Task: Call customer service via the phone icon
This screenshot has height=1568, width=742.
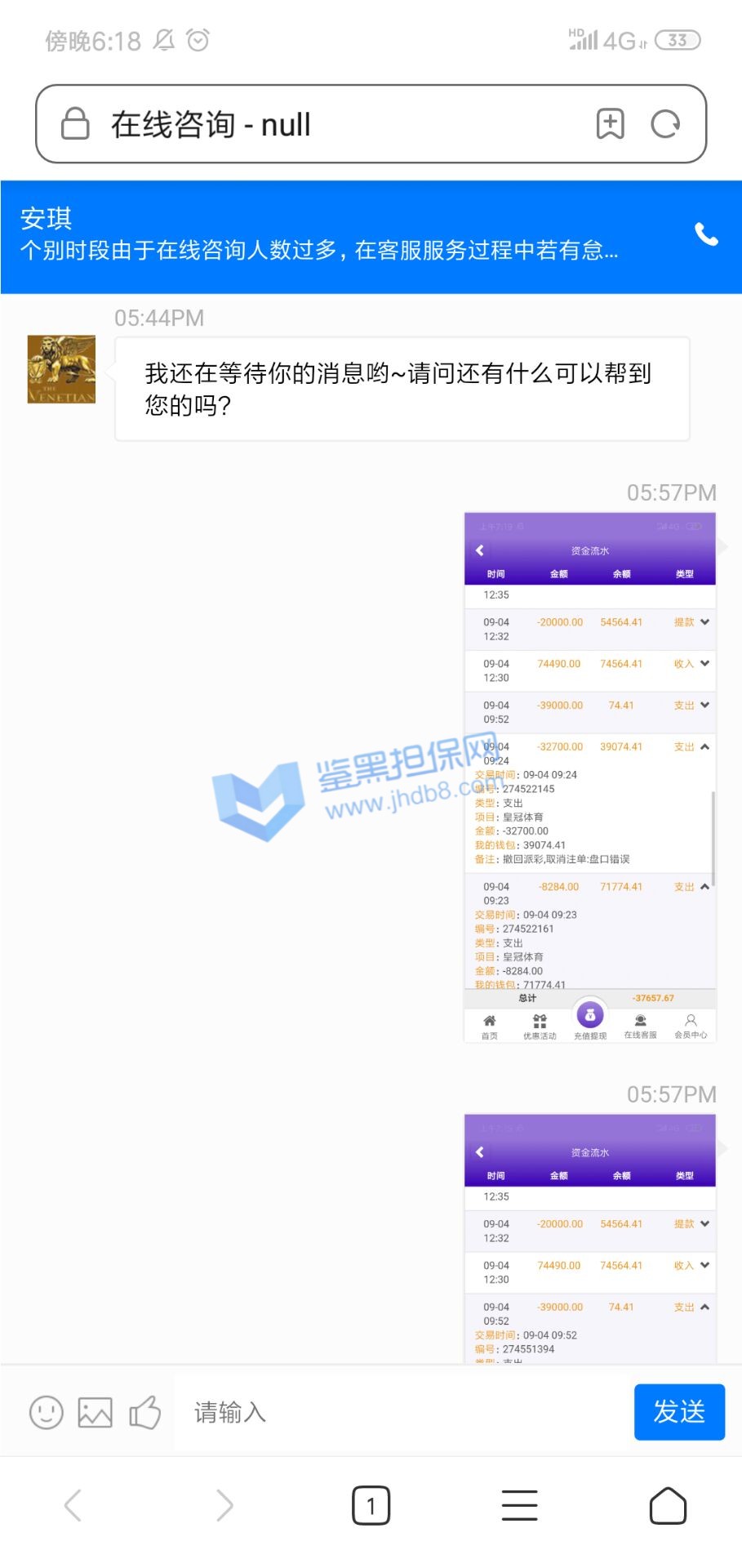Action: click(706, 235)
